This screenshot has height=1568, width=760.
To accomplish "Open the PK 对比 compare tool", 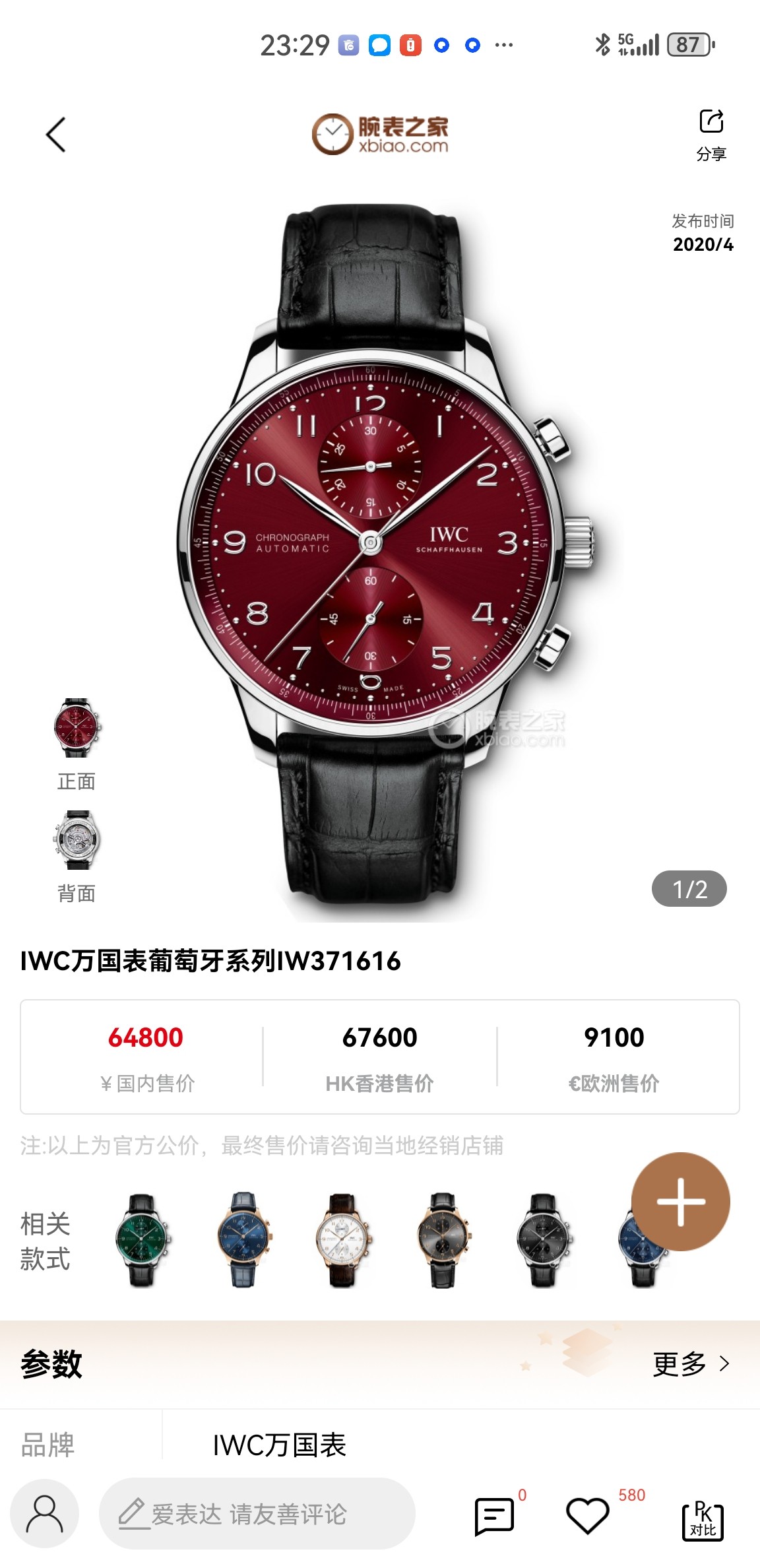I will 703,1520.
